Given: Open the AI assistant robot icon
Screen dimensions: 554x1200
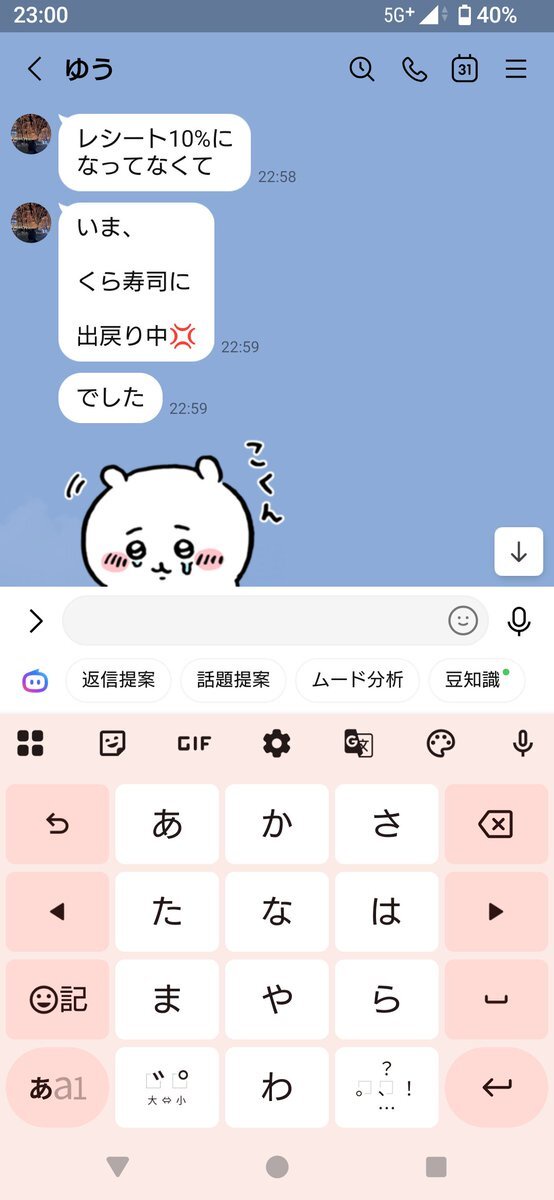Looking at the screenshot, I should [36, 681].
